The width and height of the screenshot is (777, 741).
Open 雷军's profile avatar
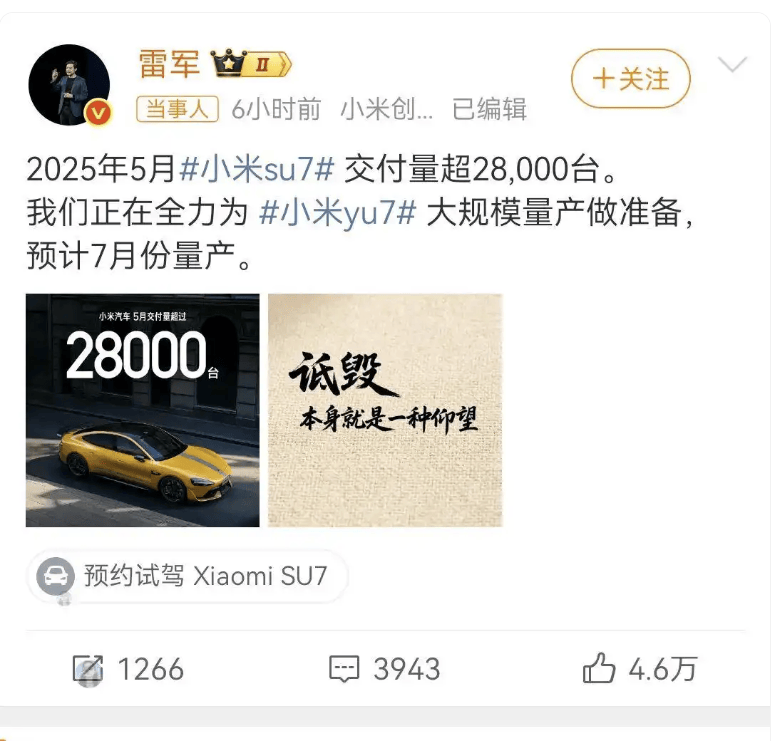pos(69,84)
